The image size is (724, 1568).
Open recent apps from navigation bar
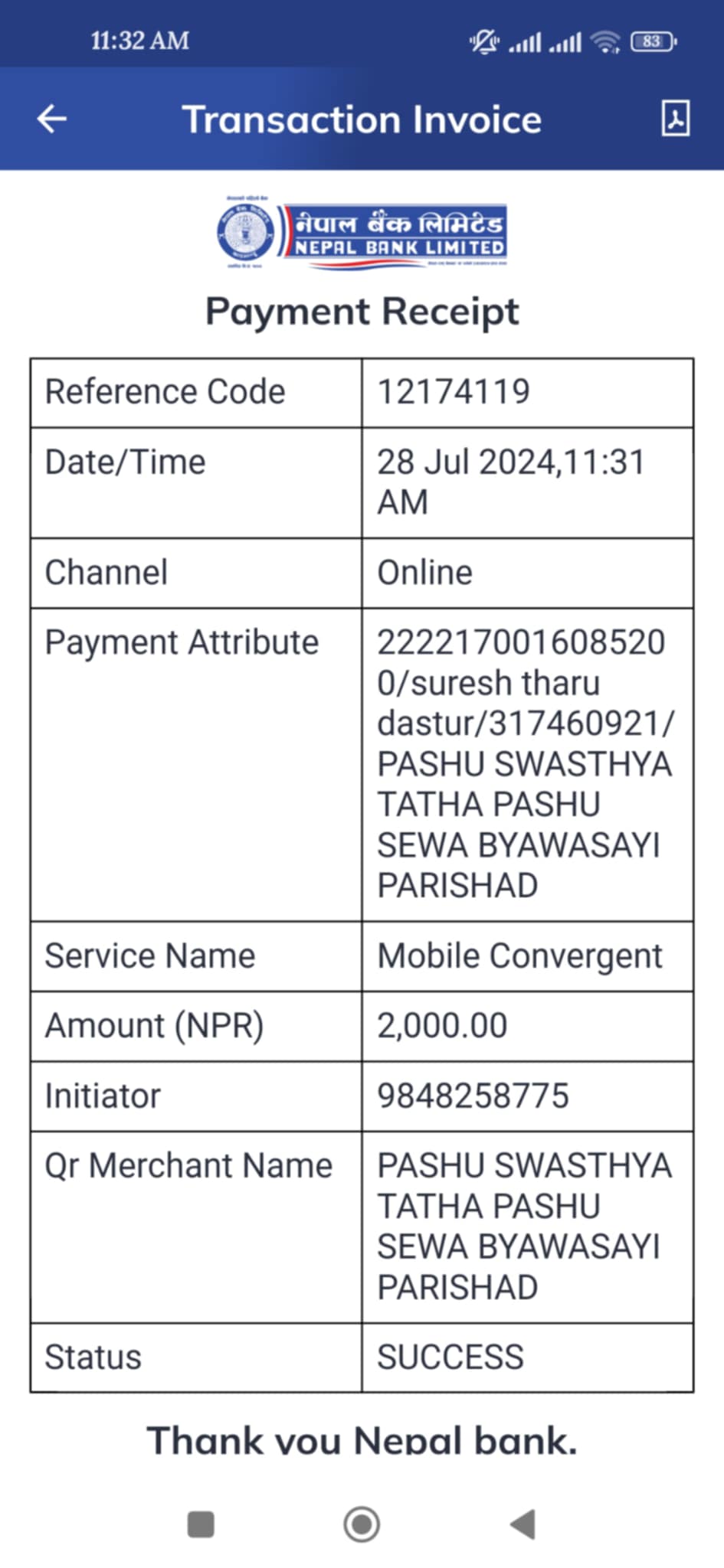pos(201,1524)
